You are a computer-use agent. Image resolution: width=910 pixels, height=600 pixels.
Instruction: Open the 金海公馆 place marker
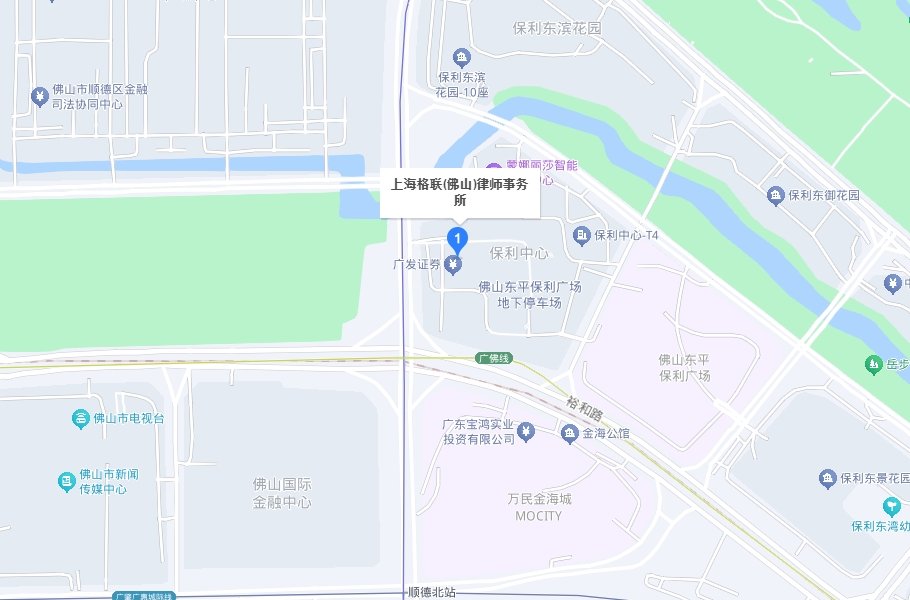(570, 433)
